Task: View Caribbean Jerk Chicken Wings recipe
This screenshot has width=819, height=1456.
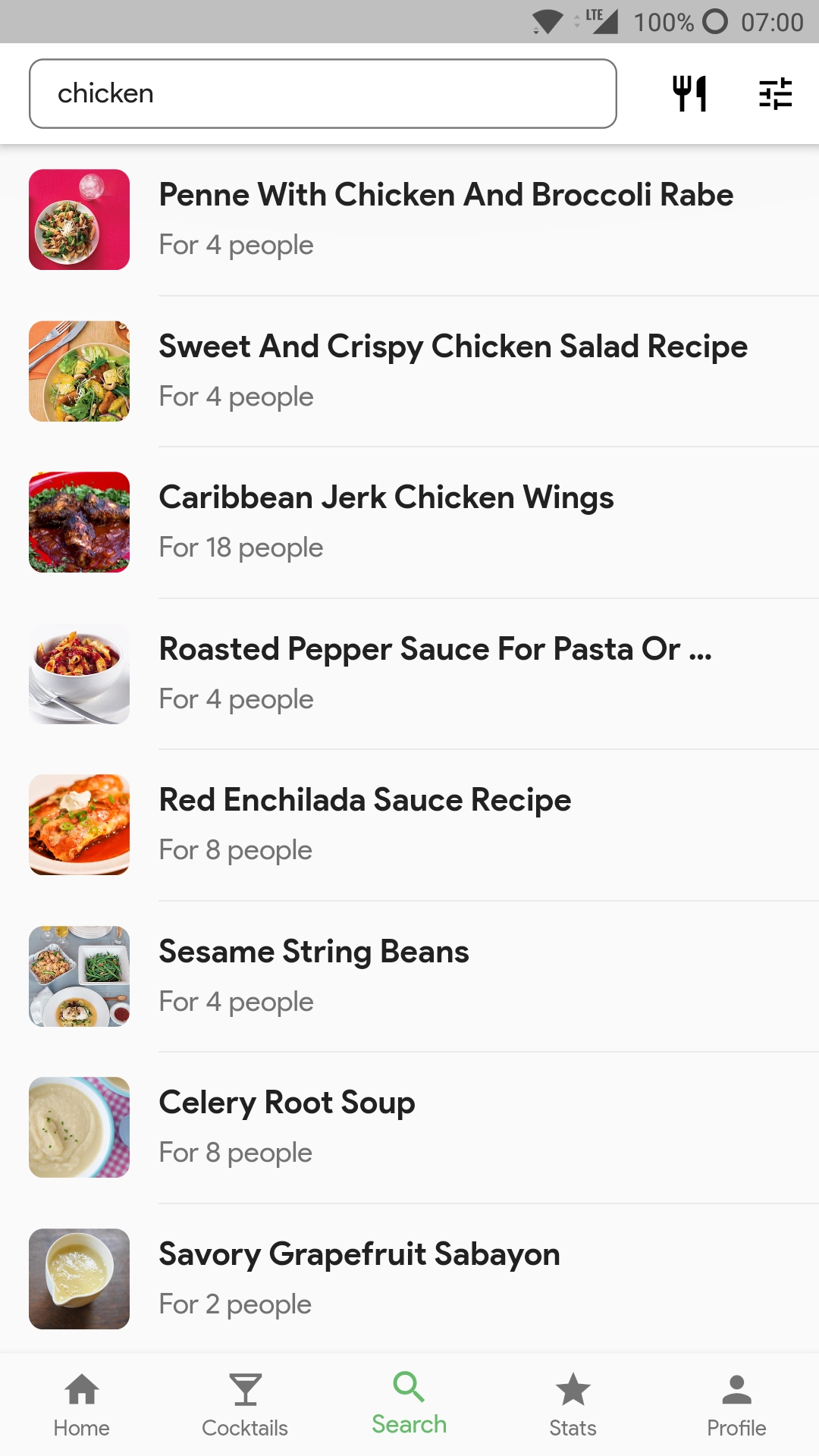Action: click(386, 522)
